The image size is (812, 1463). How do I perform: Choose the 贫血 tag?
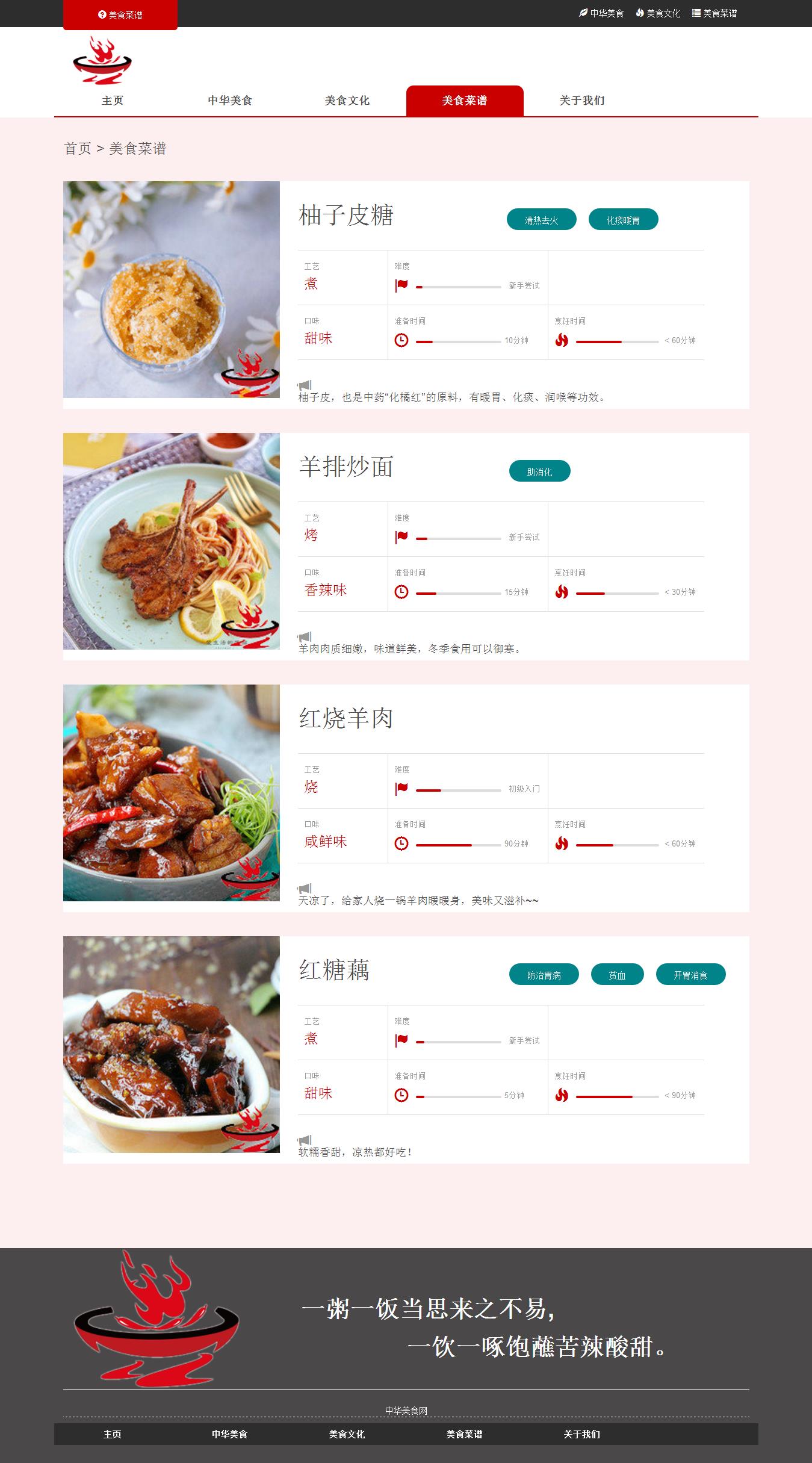click(617, 975)
